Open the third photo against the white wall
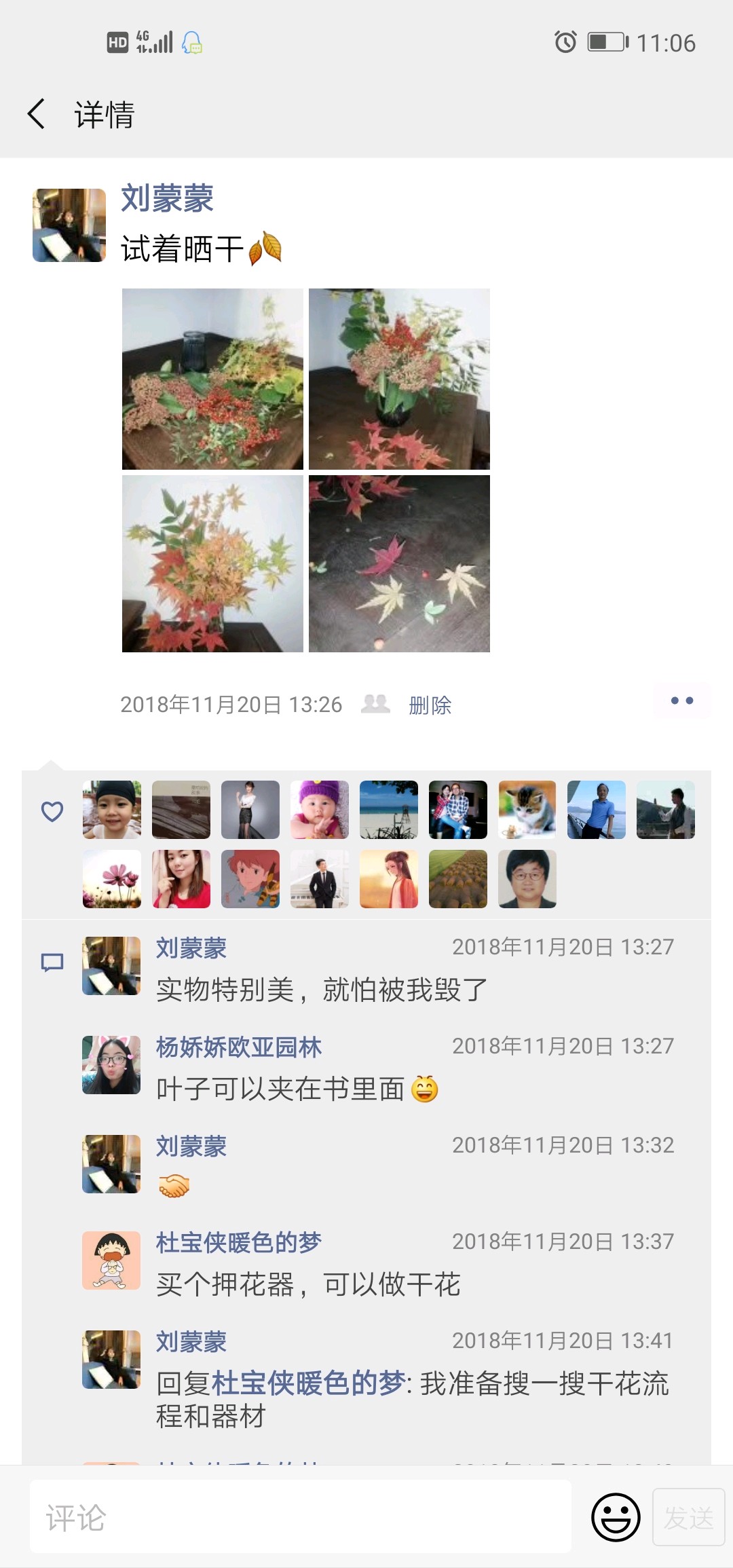This screenshot has height=1568, width=733. point(212,563)
